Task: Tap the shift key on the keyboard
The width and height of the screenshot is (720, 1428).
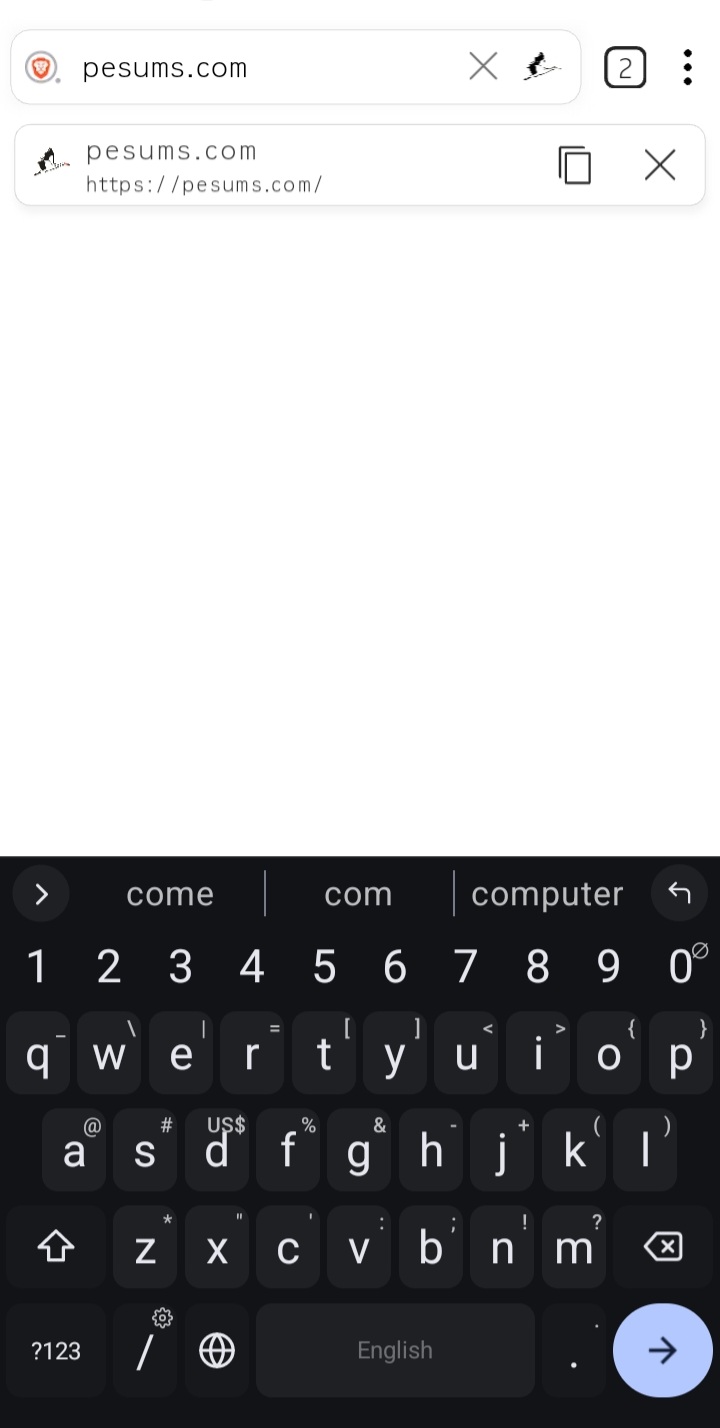Action: pyautogui.click(x=56, y=1246)
